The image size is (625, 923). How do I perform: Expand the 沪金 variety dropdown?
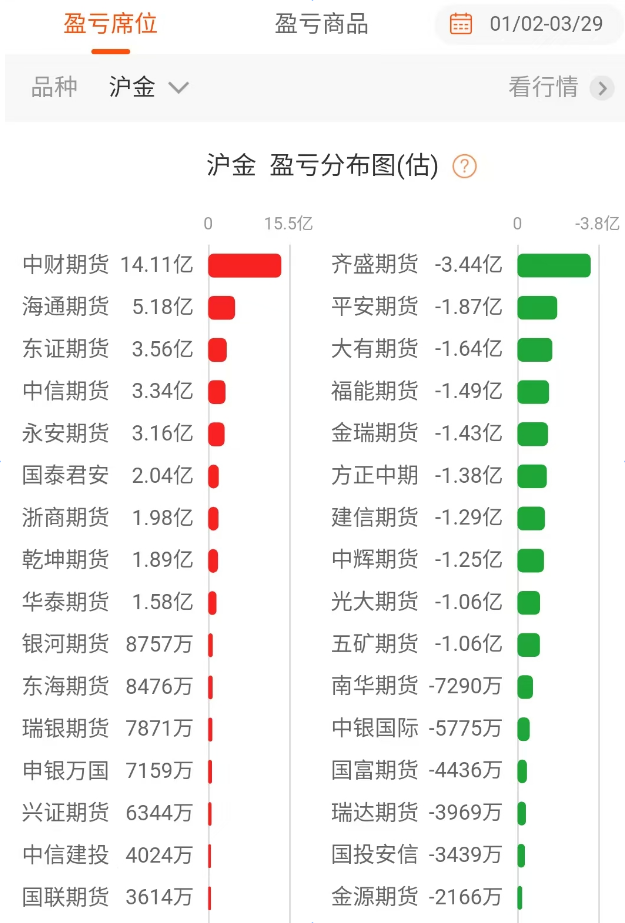(x=149, y=88)
